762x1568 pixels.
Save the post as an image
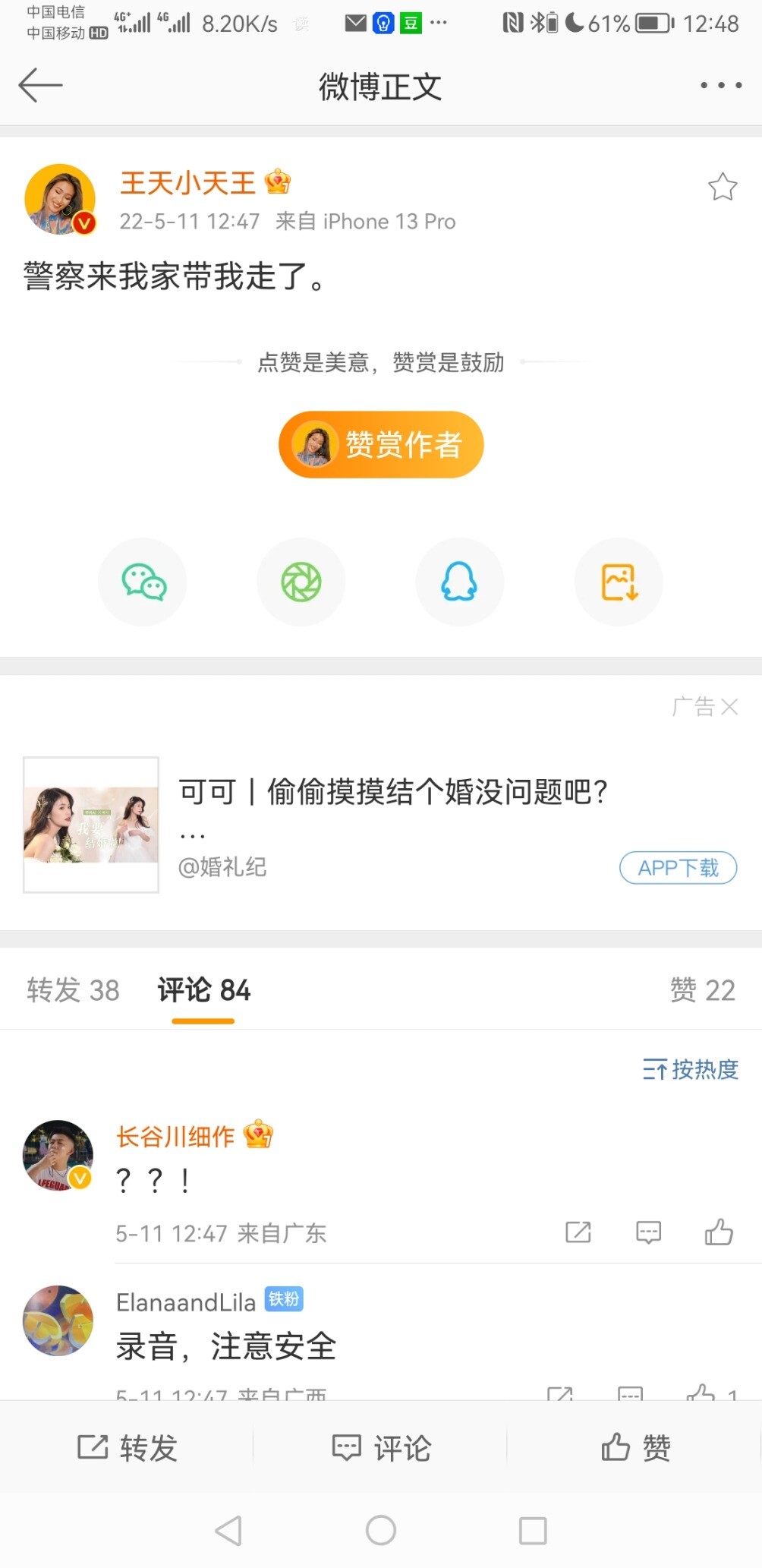pyautogui.click(x=619, y=582)
